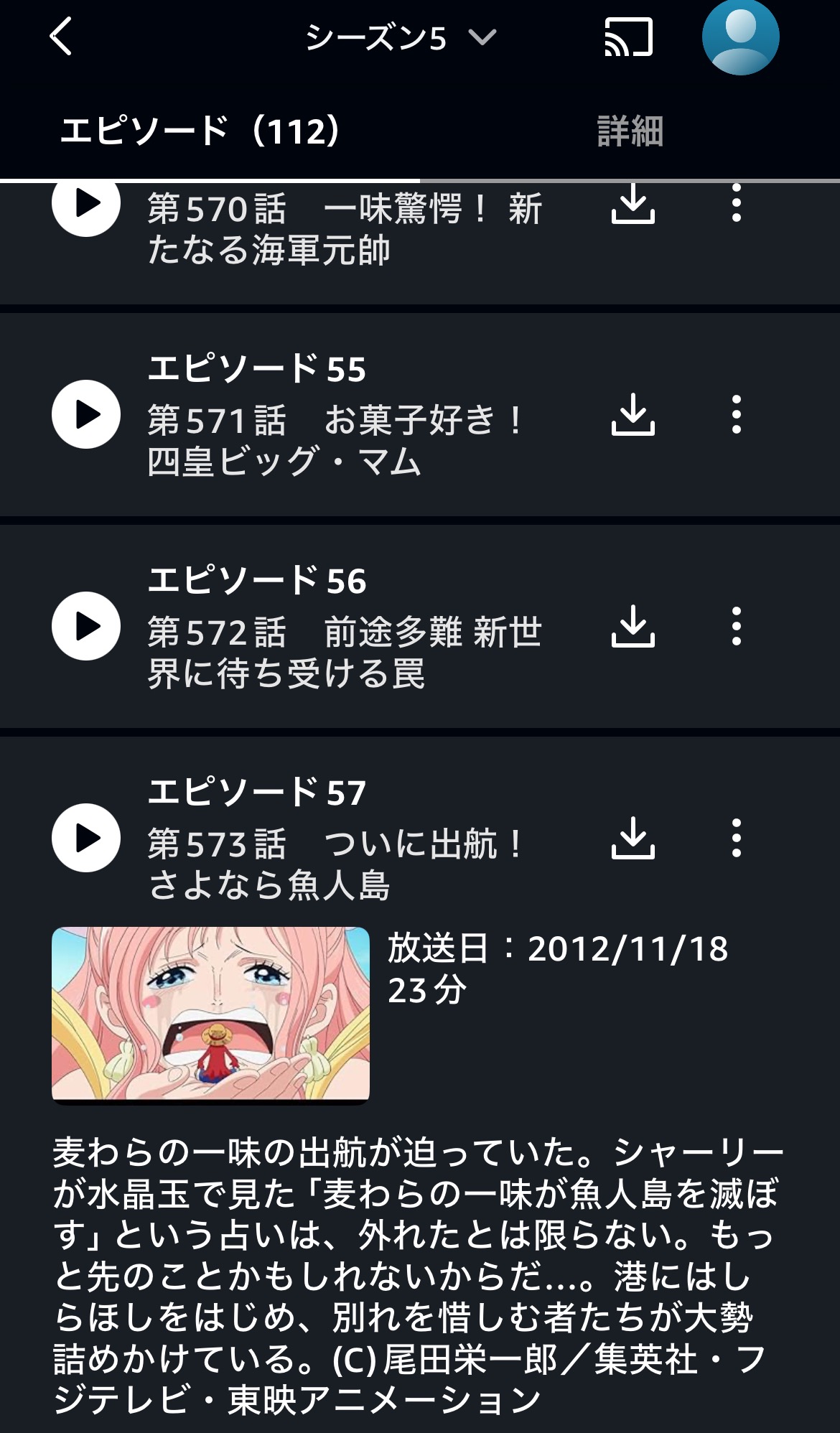The height and width of the screenshot is (1433, 840).
Task: Play エピソード 56 第572話
Action: click(x=86, y=626)
